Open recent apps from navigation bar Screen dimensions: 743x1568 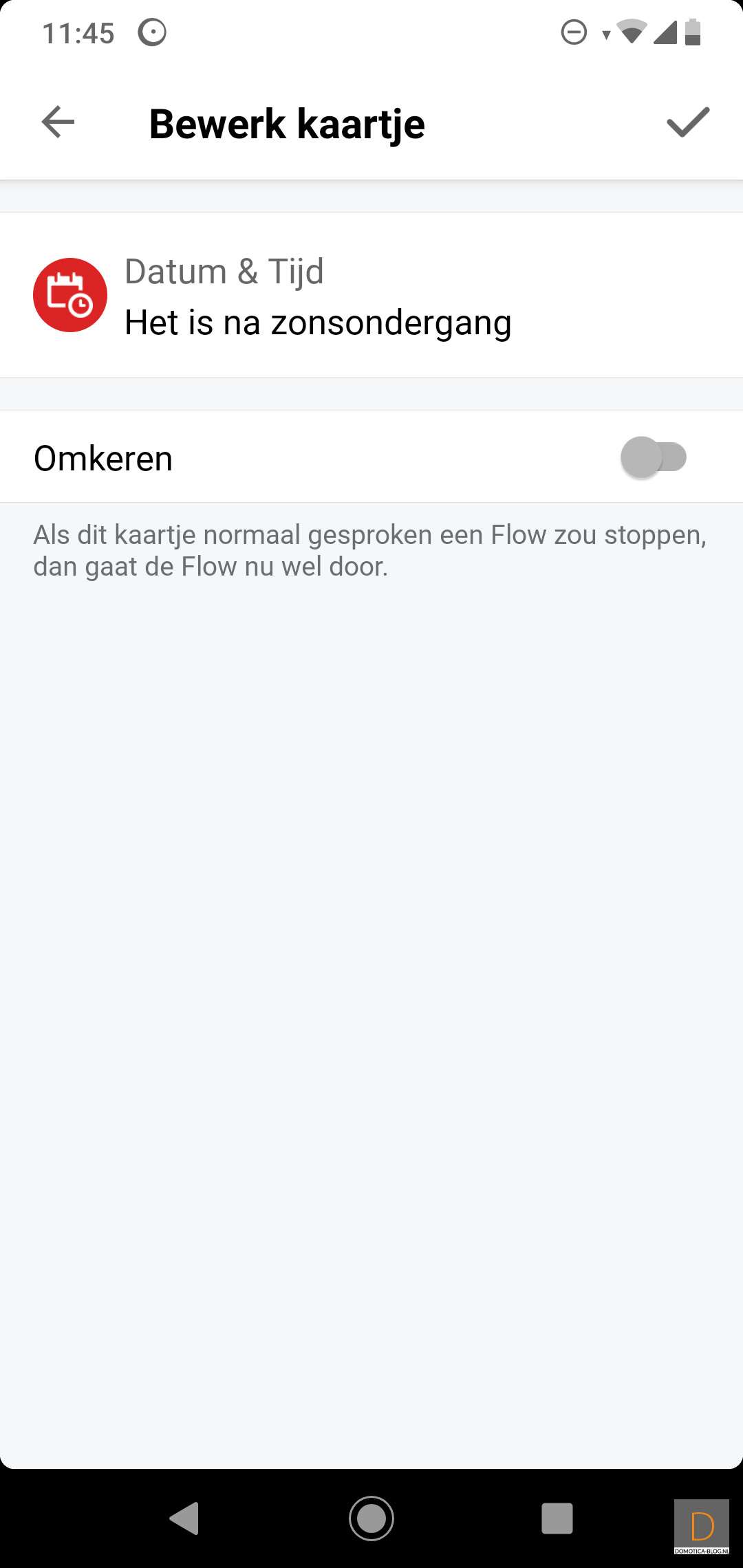557,1518
